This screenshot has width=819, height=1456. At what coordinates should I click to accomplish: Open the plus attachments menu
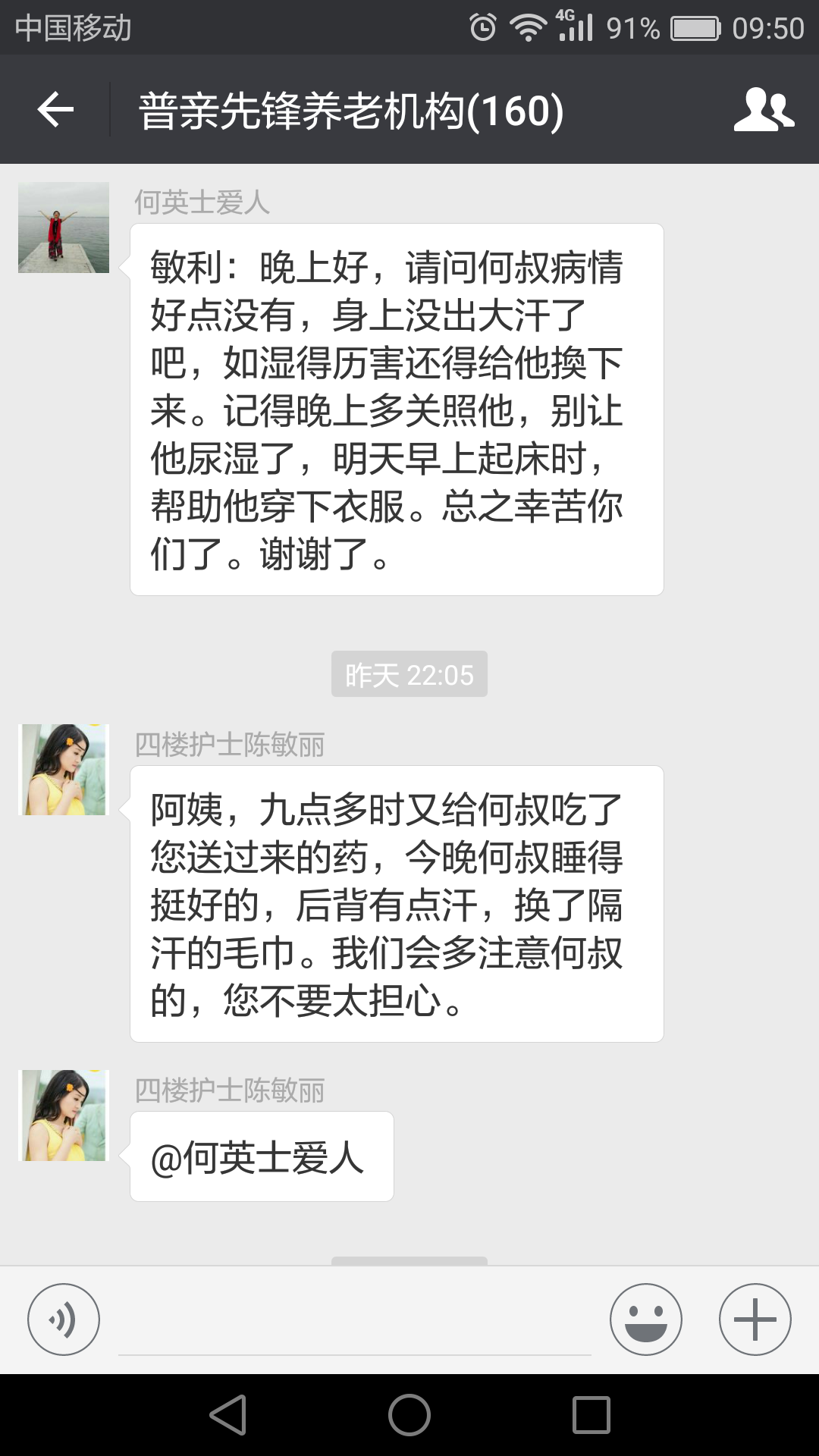755,1319
